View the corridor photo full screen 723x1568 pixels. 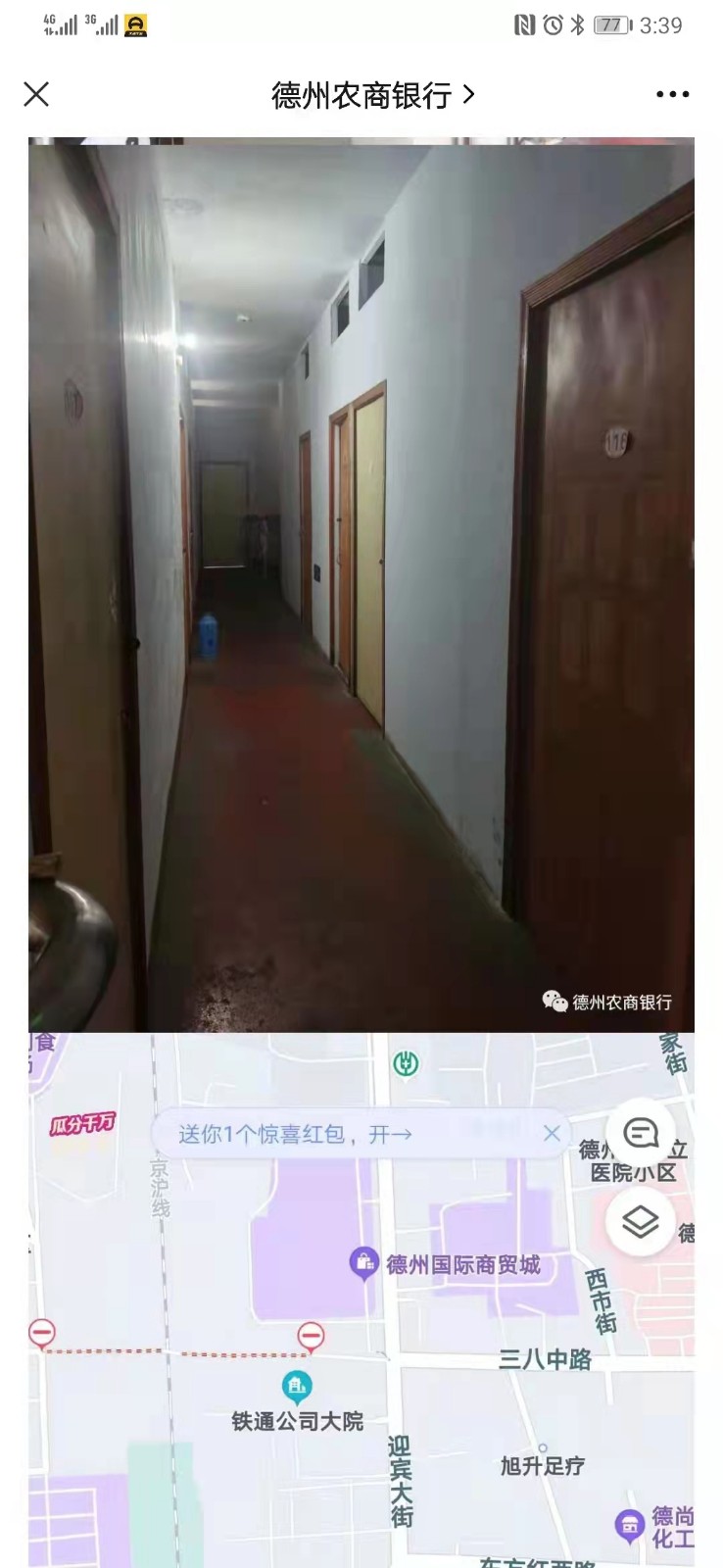point(361,584)
